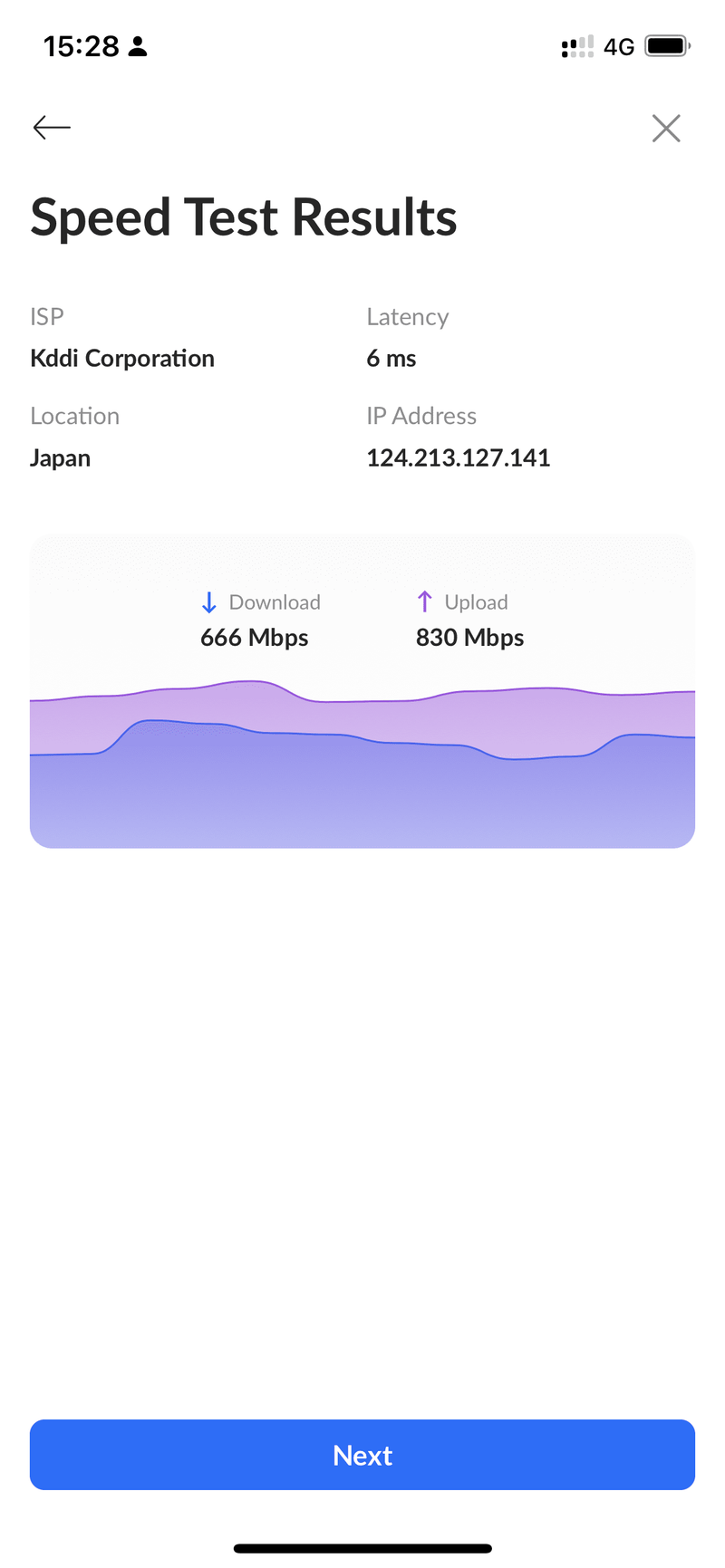725x1568 pixels.
Task: Tap the 4G network indicator
Action: (x=620, y=45)
